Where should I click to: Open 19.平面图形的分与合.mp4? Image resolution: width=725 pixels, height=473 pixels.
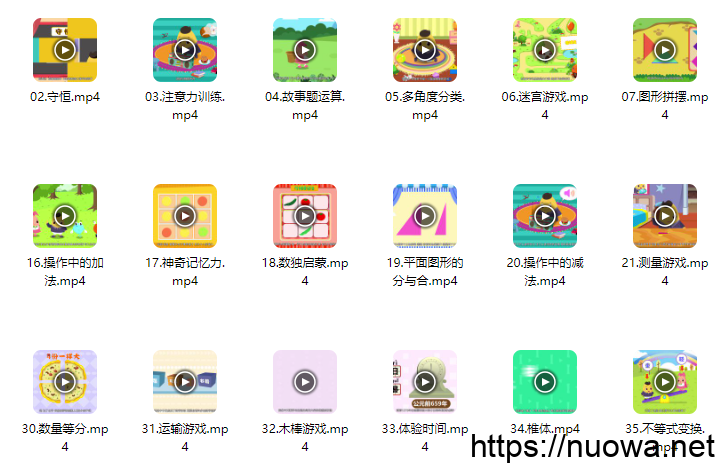[x=425, y=216]
